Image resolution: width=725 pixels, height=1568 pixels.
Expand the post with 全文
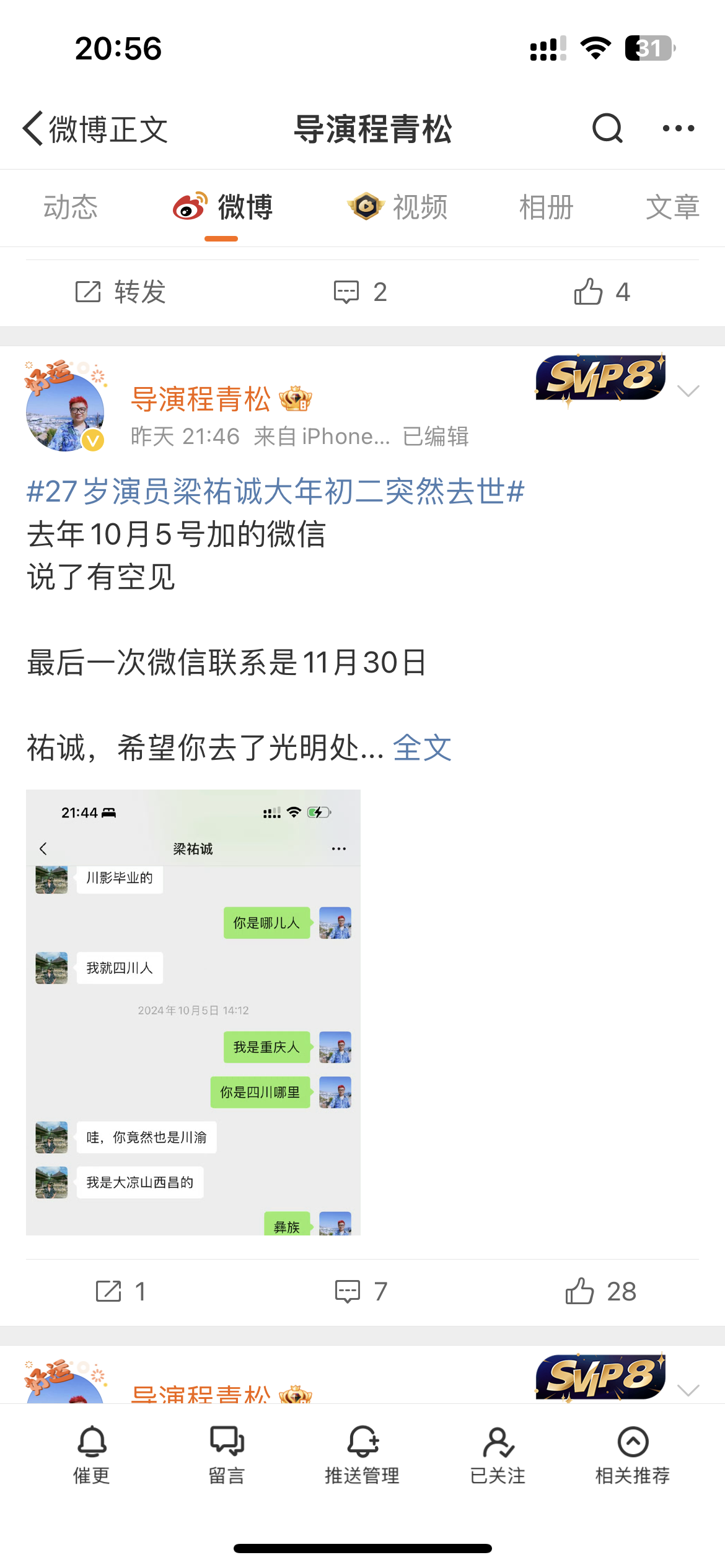422,748
